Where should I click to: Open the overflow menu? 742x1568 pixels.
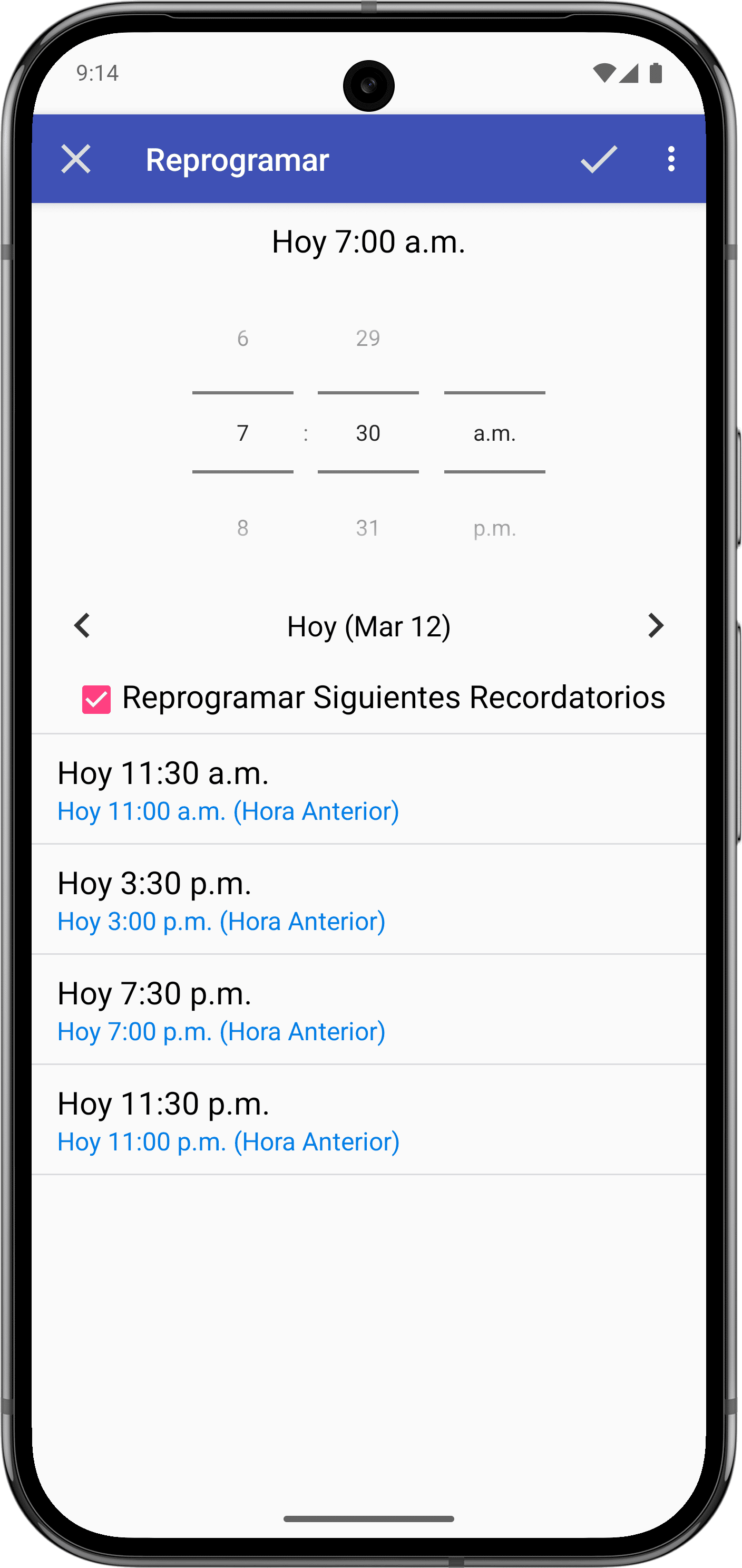(671, 159)
